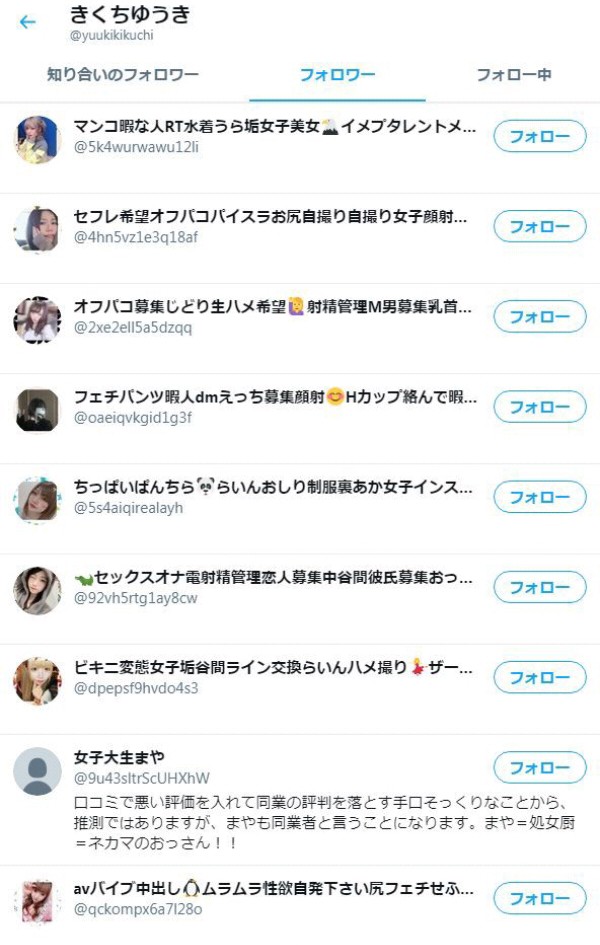Open the profile row of @oaeiqvkgid1g3f
This screenshot has width=600, height=945.
(x=270, y=407)
